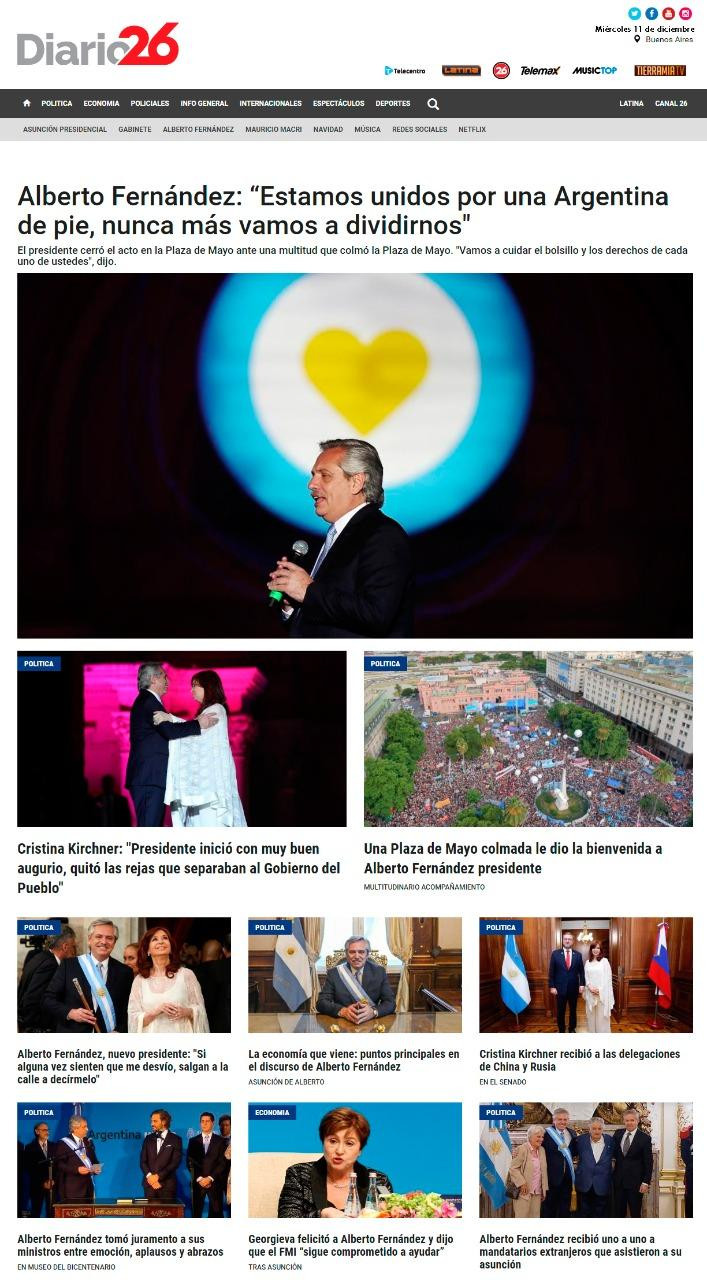Screen dimensions: 707x1280
Task: Select the Asunción Presidencial topic
Action: pos(65,130)
